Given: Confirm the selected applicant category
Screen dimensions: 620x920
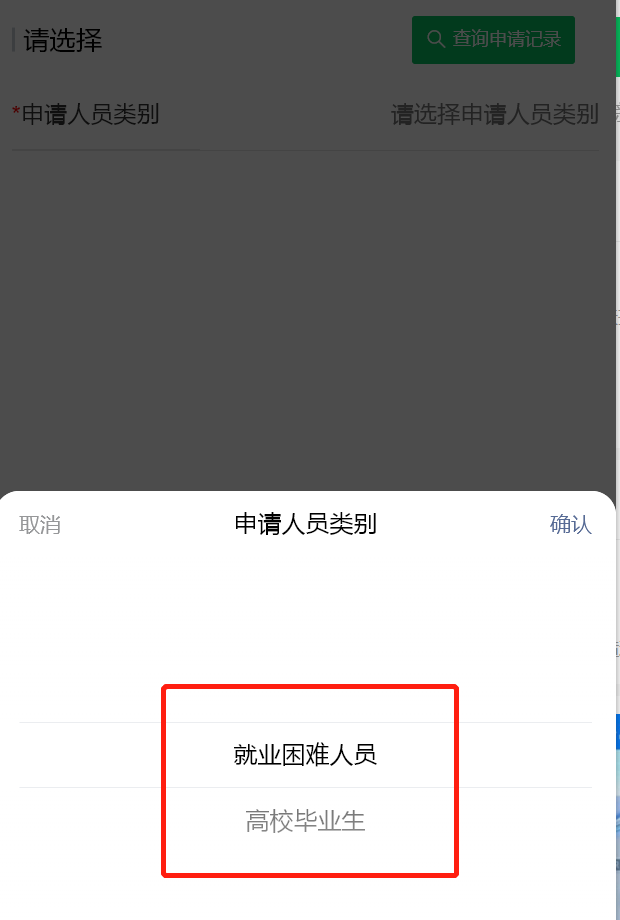Looking at the screenshot, I should (x=570, y=525).
